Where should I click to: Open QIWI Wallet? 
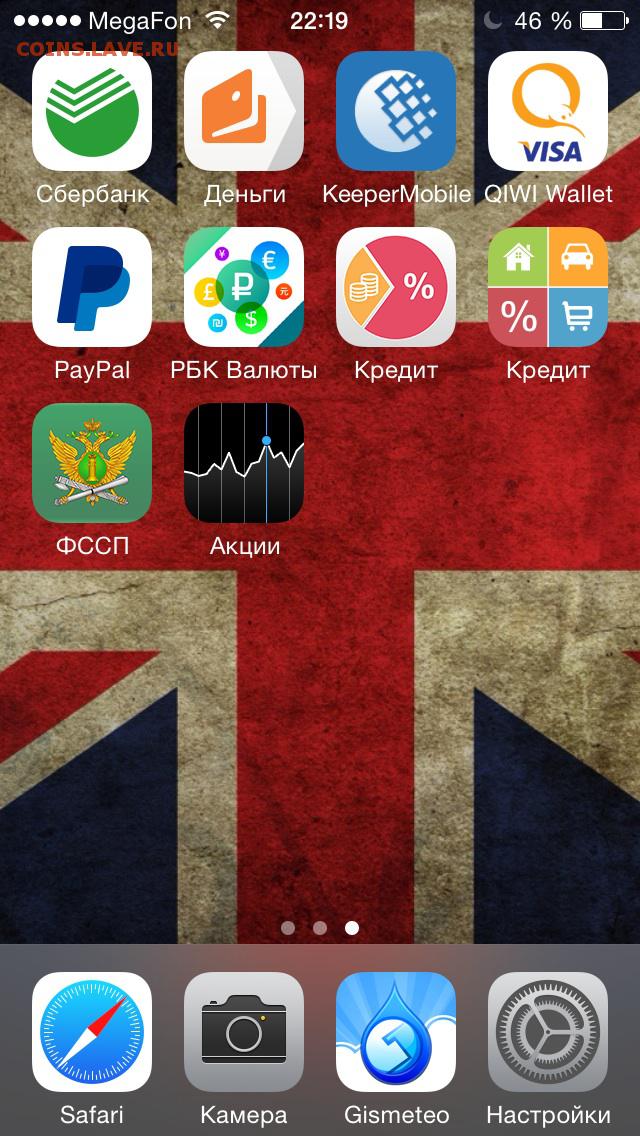tap(548, 111)
